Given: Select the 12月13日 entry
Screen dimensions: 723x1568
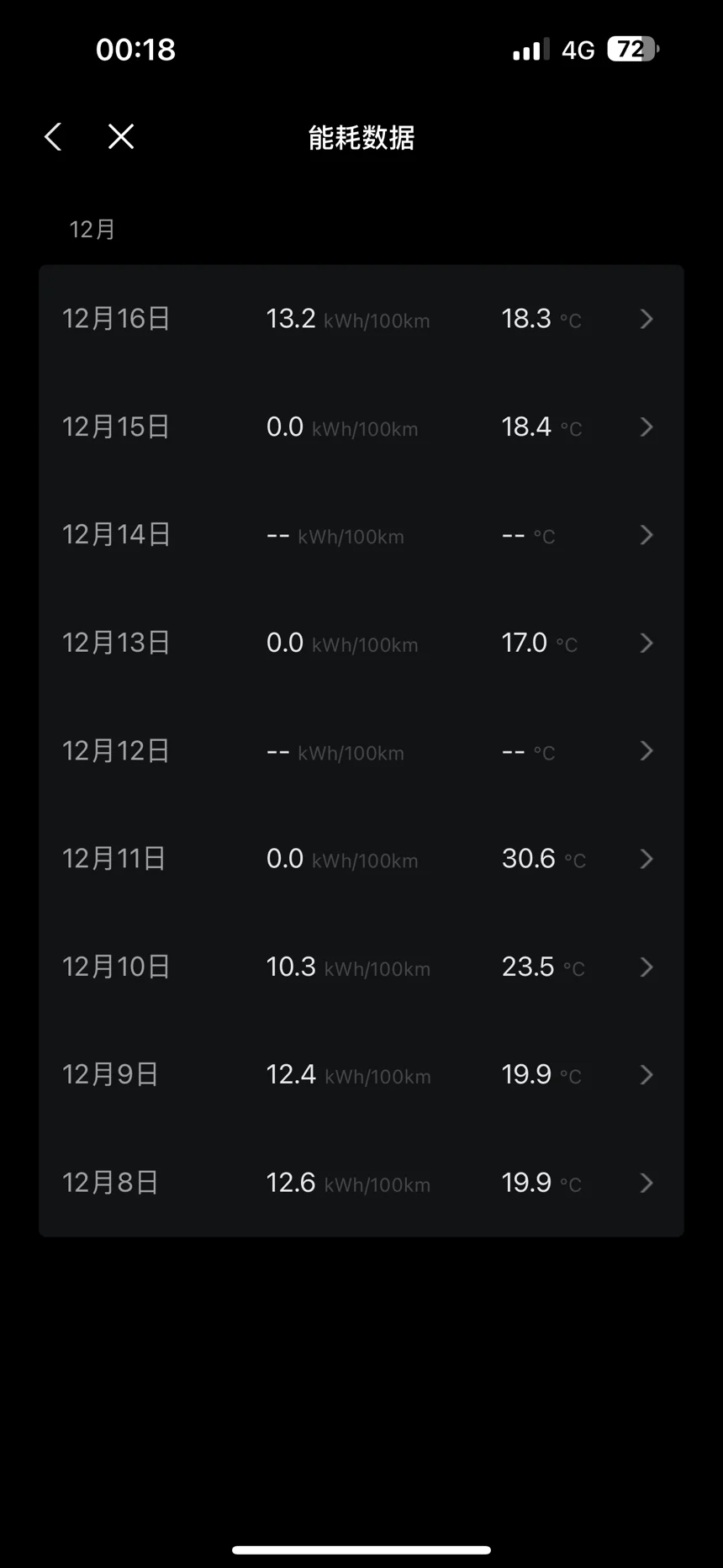Looking at the screenshot, I should pyautogui.click(x=361, y=644).
